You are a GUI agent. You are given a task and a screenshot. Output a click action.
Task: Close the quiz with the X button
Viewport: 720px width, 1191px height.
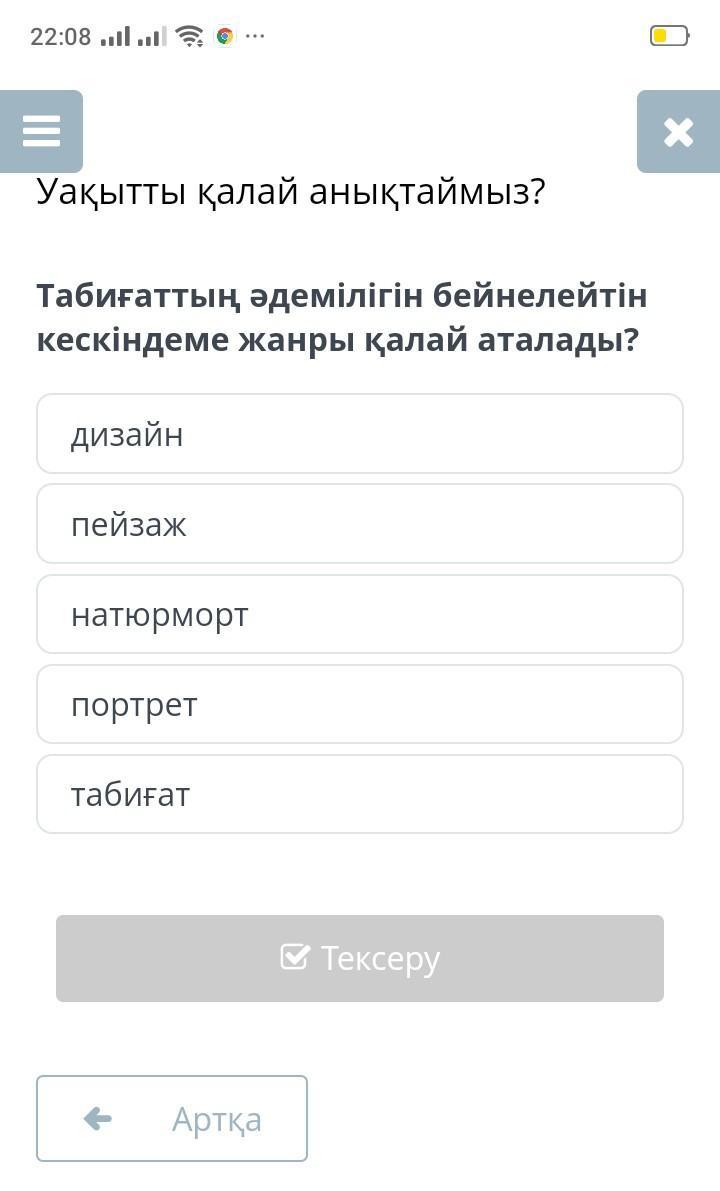tap(678, 131)
